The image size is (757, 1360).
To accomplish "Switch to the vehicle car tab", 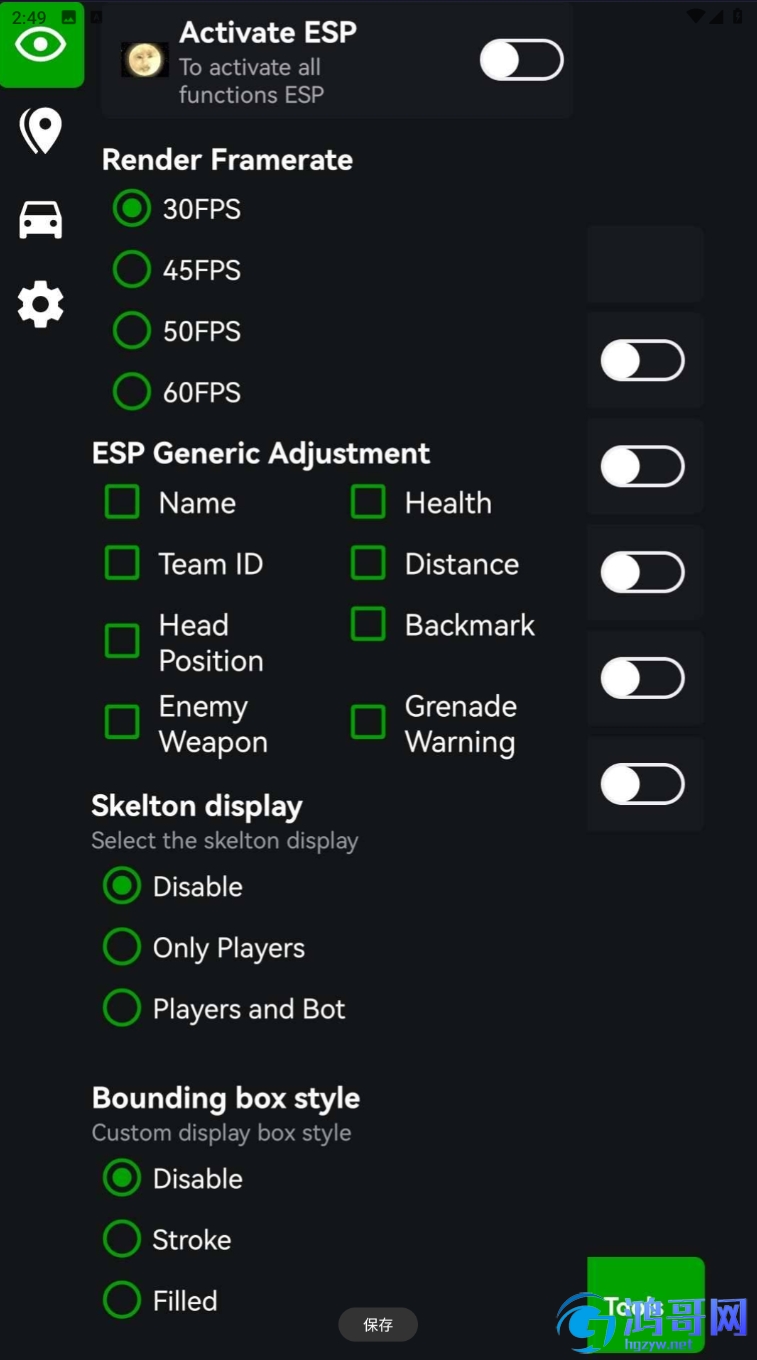I will [41, 219].
